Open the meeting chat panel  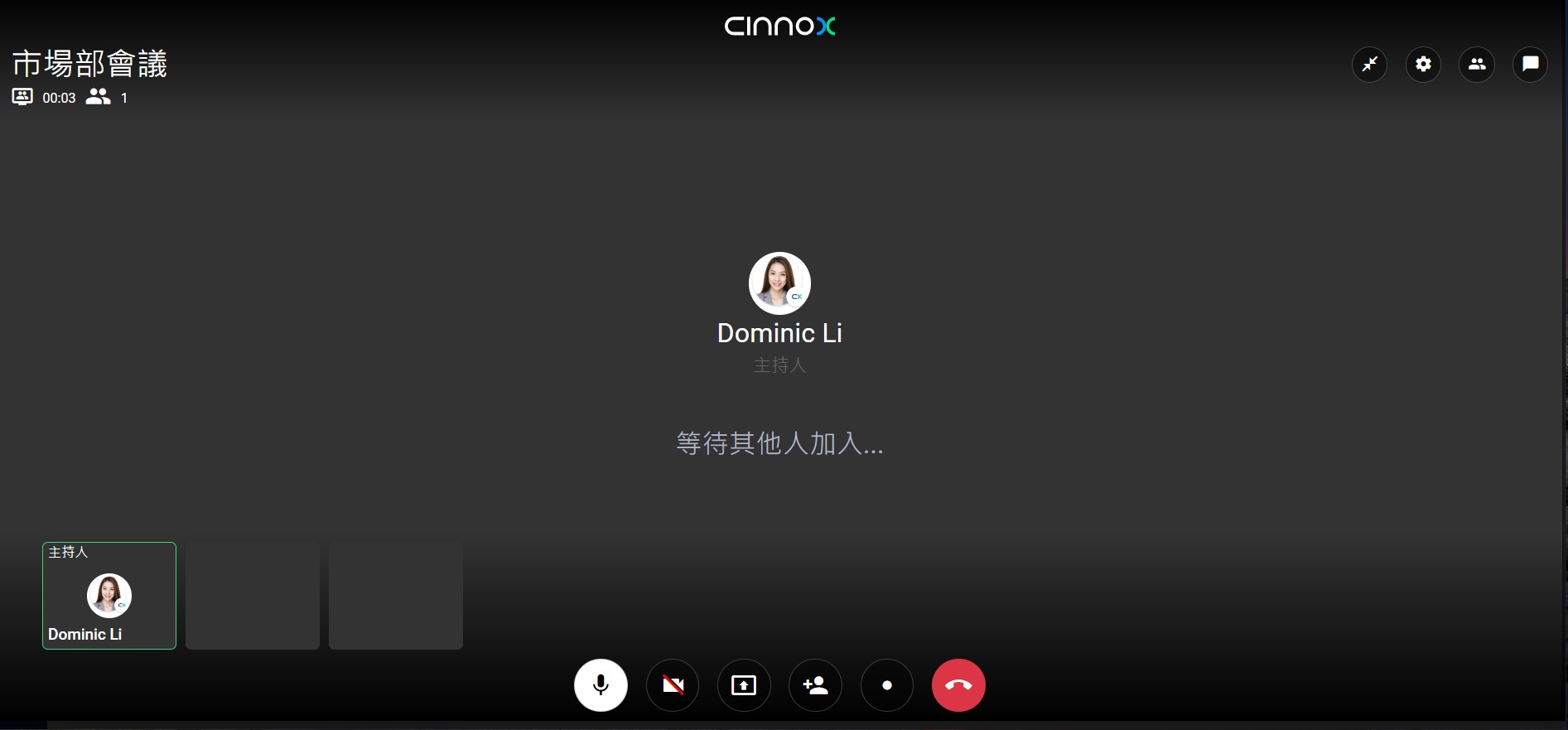1531,64
